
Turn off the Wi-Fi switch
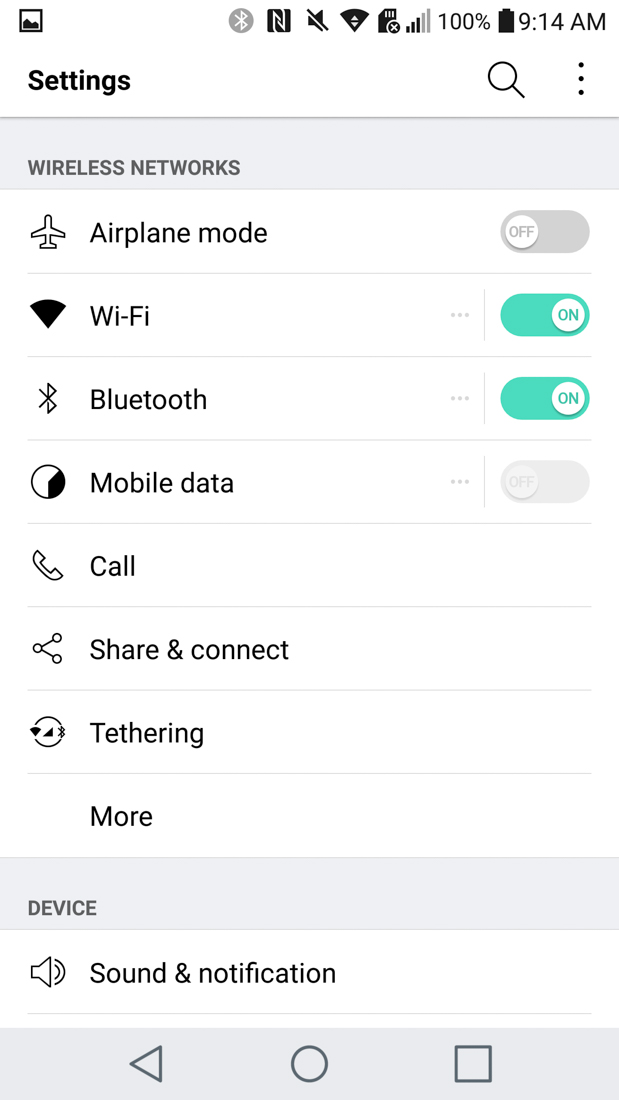[544, 315]
